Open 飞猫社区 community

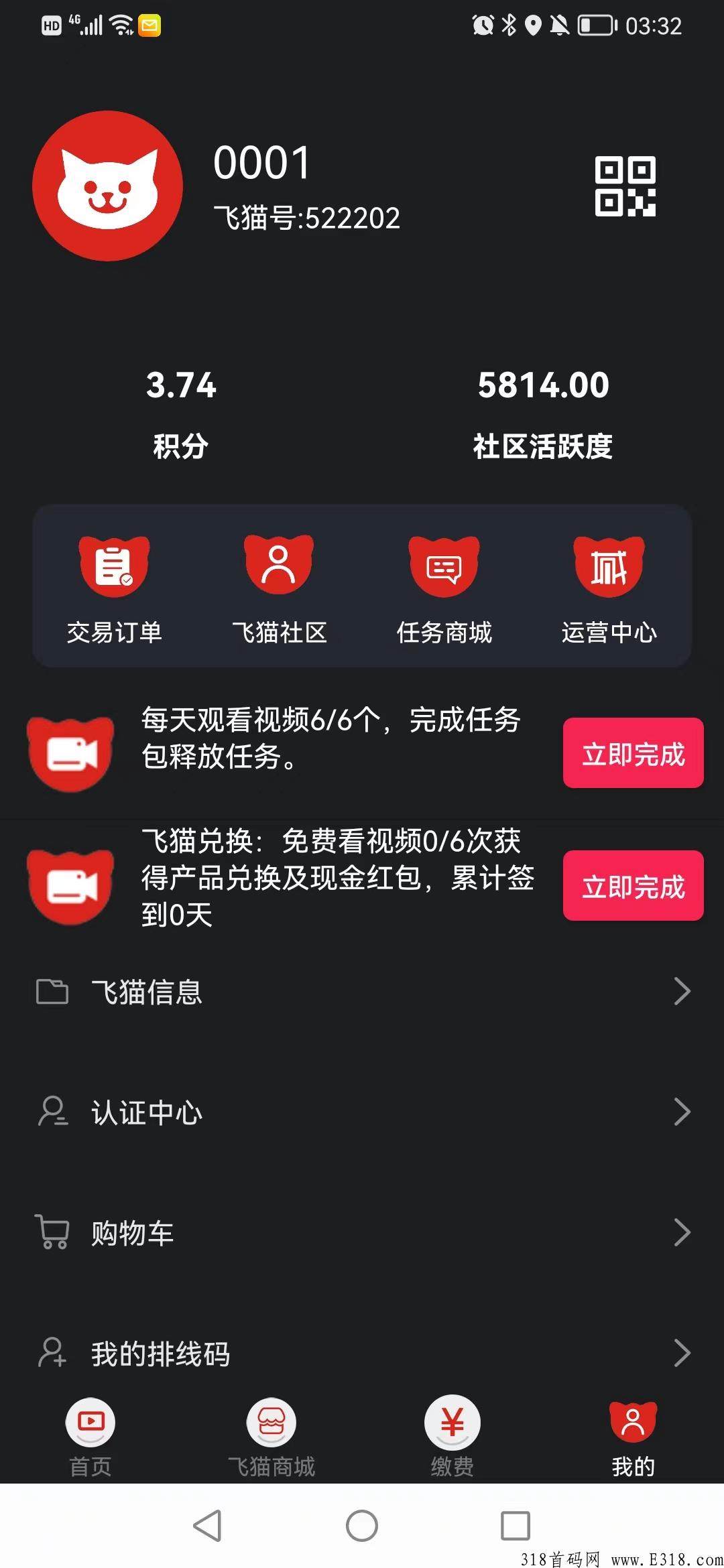coord(279,589)
